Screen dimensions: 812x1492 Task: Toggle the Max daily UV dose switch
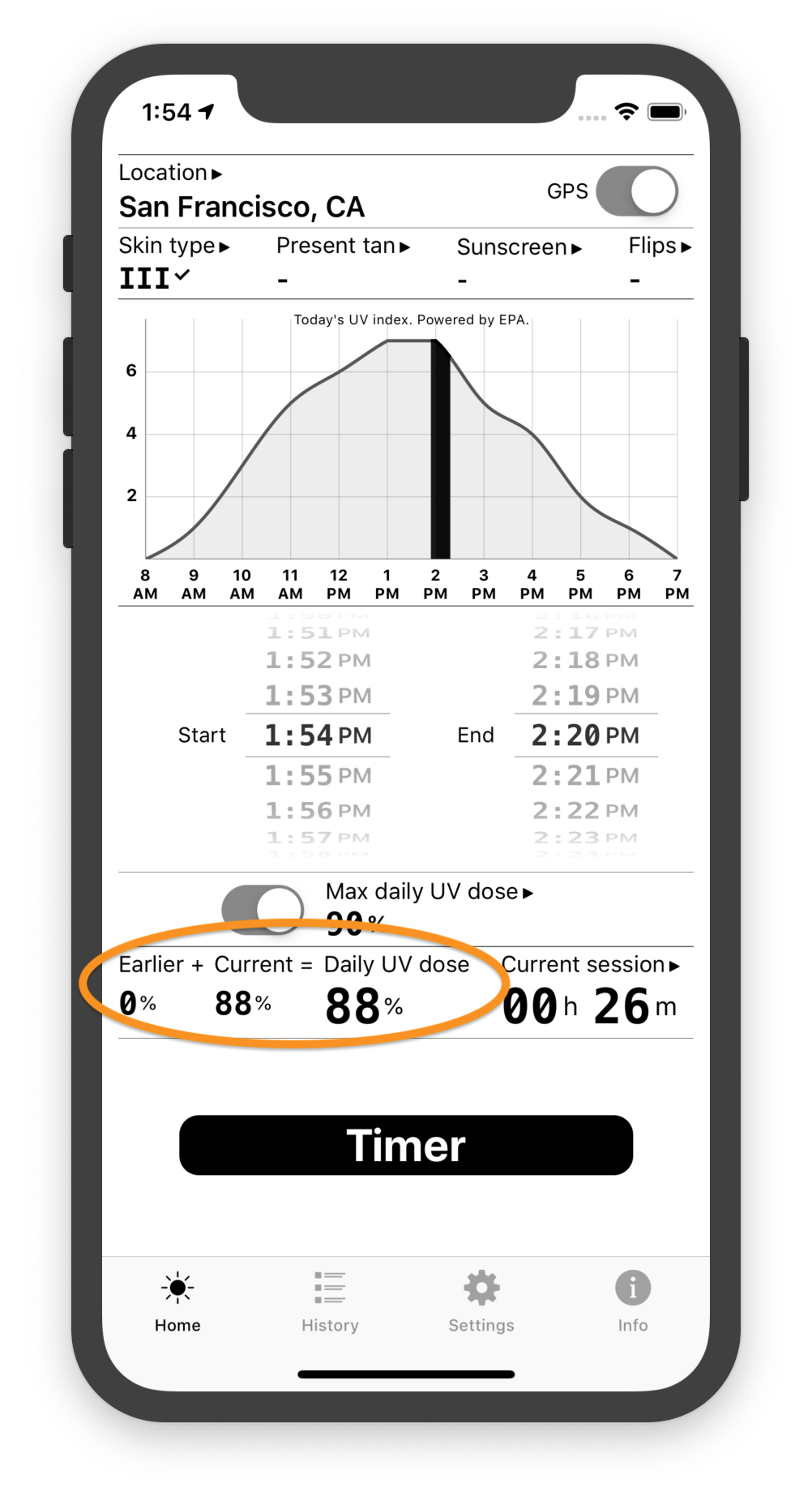click(x=261, y=907)
